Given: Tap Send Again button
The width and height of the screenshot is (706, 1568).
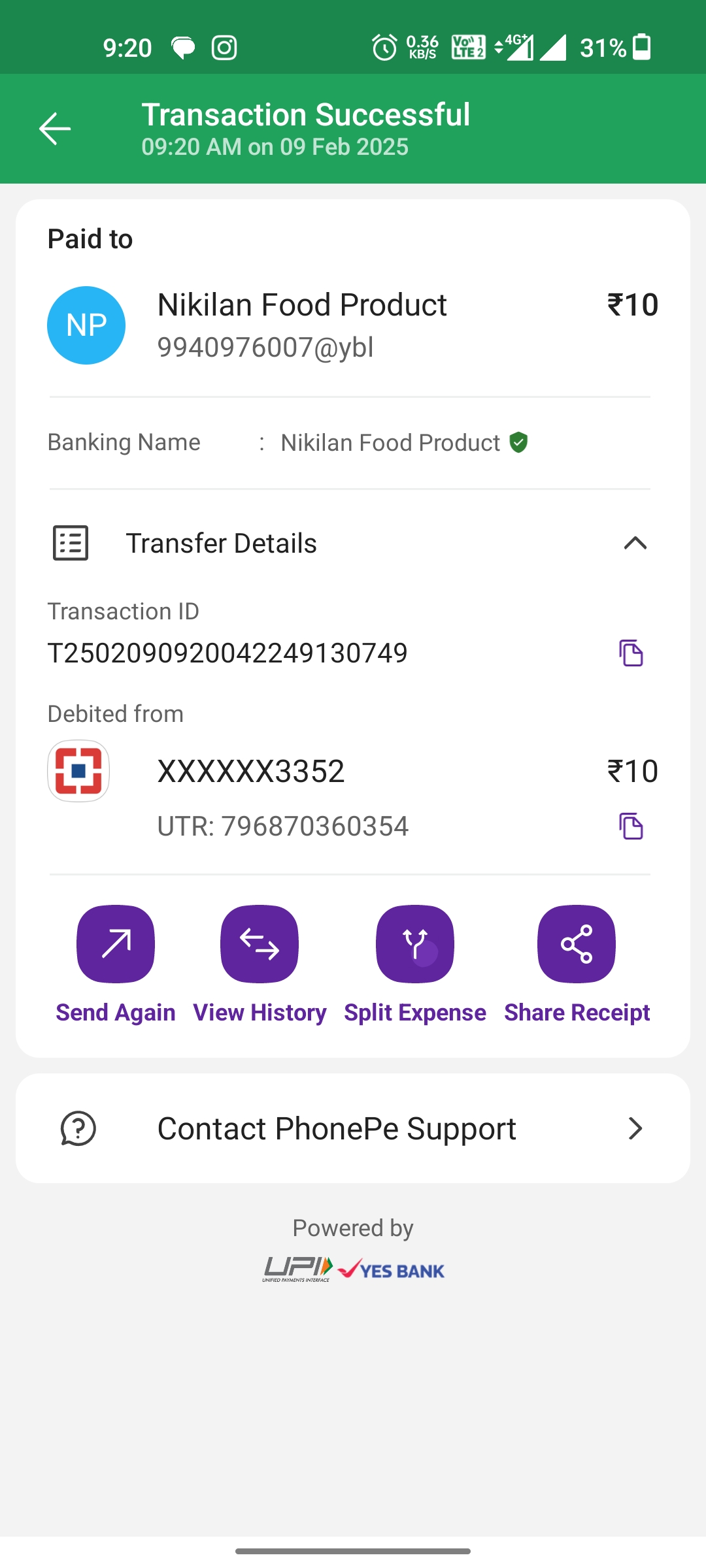Looking at the screenshot, I should 116,944.
